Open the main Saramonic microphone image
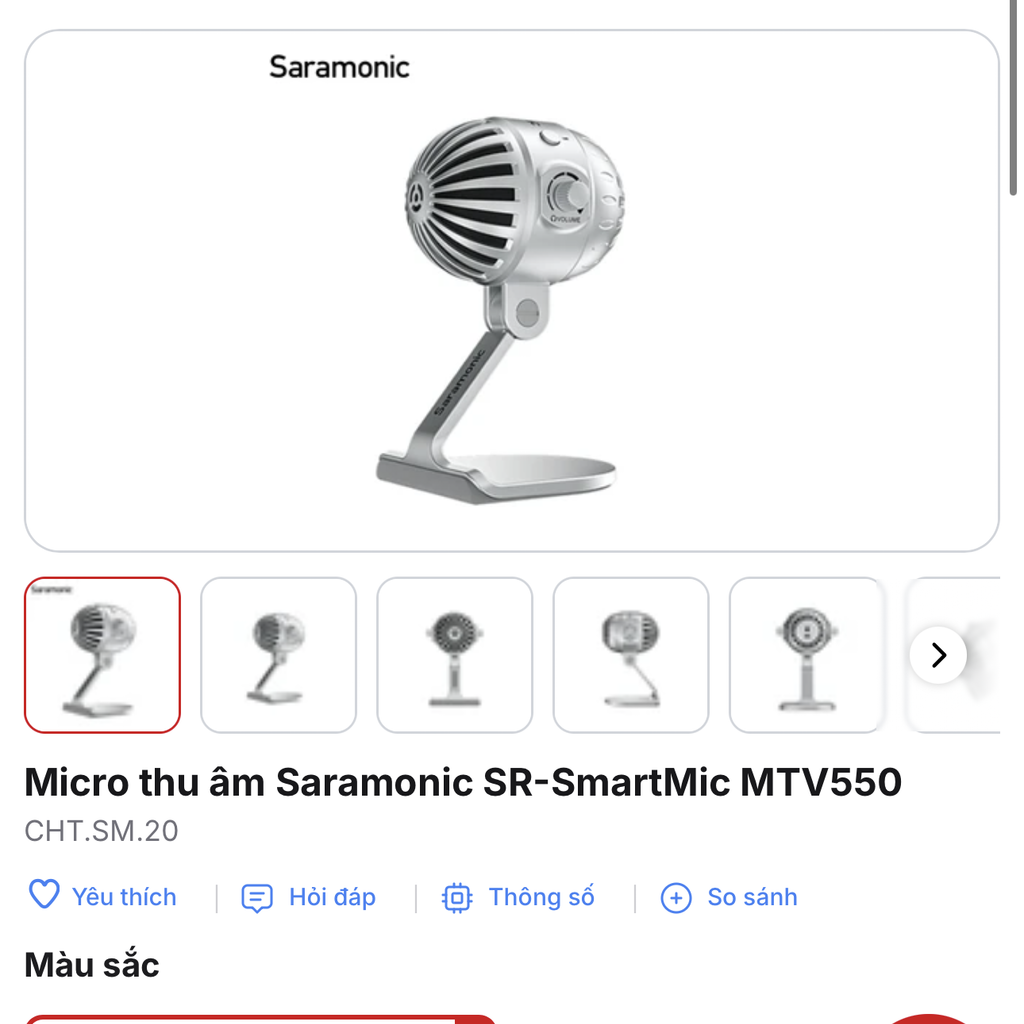The image size is (1024, 1024). click(511, 290)
